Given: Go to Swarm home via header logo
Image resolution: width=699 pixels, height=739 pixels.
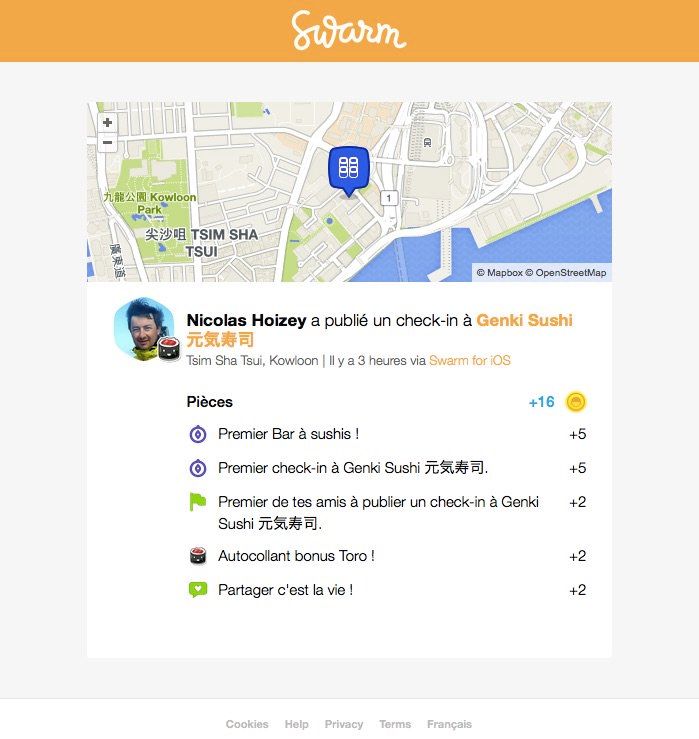Looking at the screenshot, I should [x=349, y=30].
